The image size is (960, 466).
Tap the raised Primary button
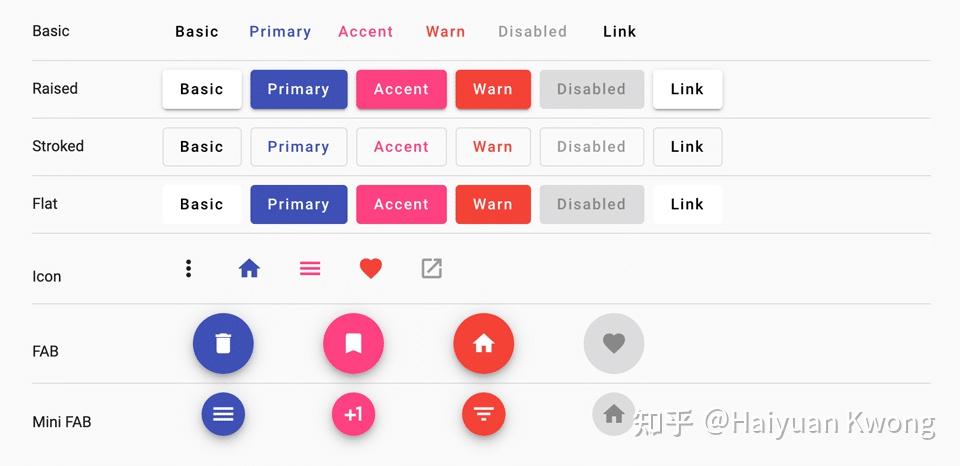[298, 89]
